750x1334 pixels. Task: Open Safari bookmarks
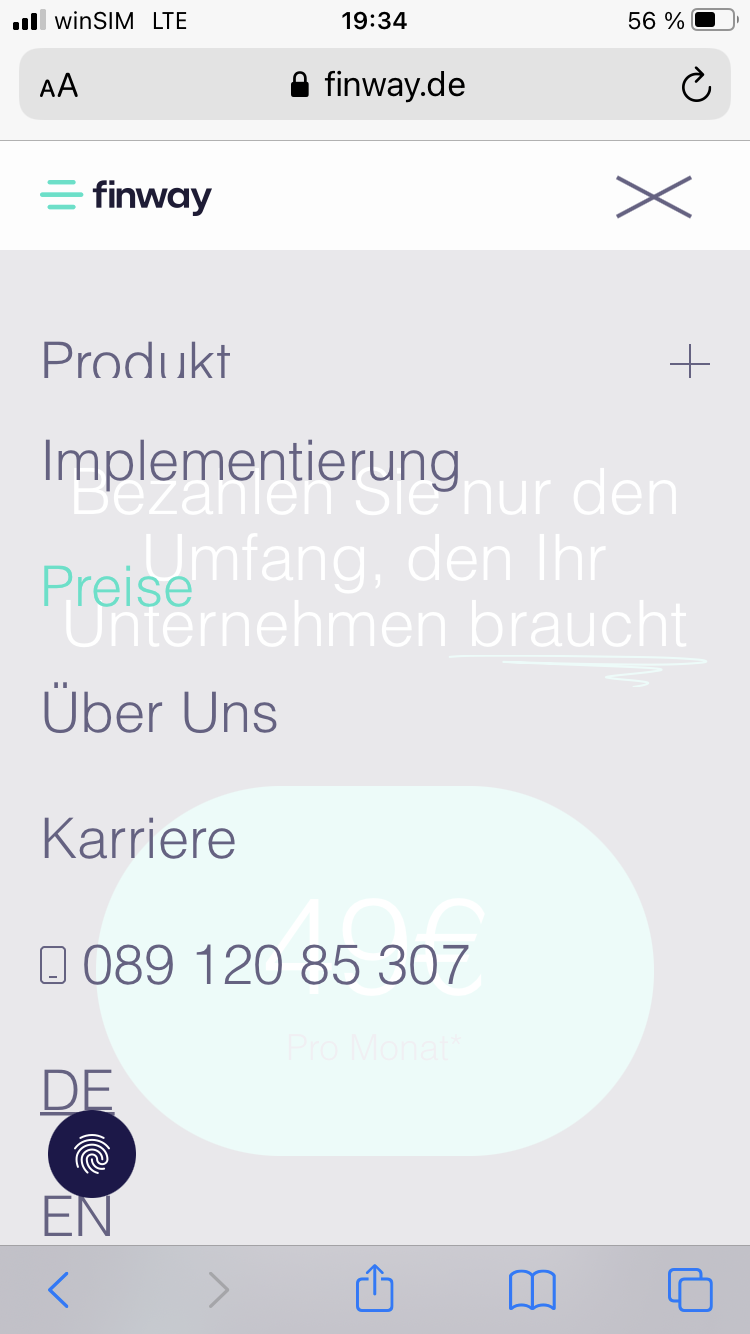click(x=532, y=1290)
